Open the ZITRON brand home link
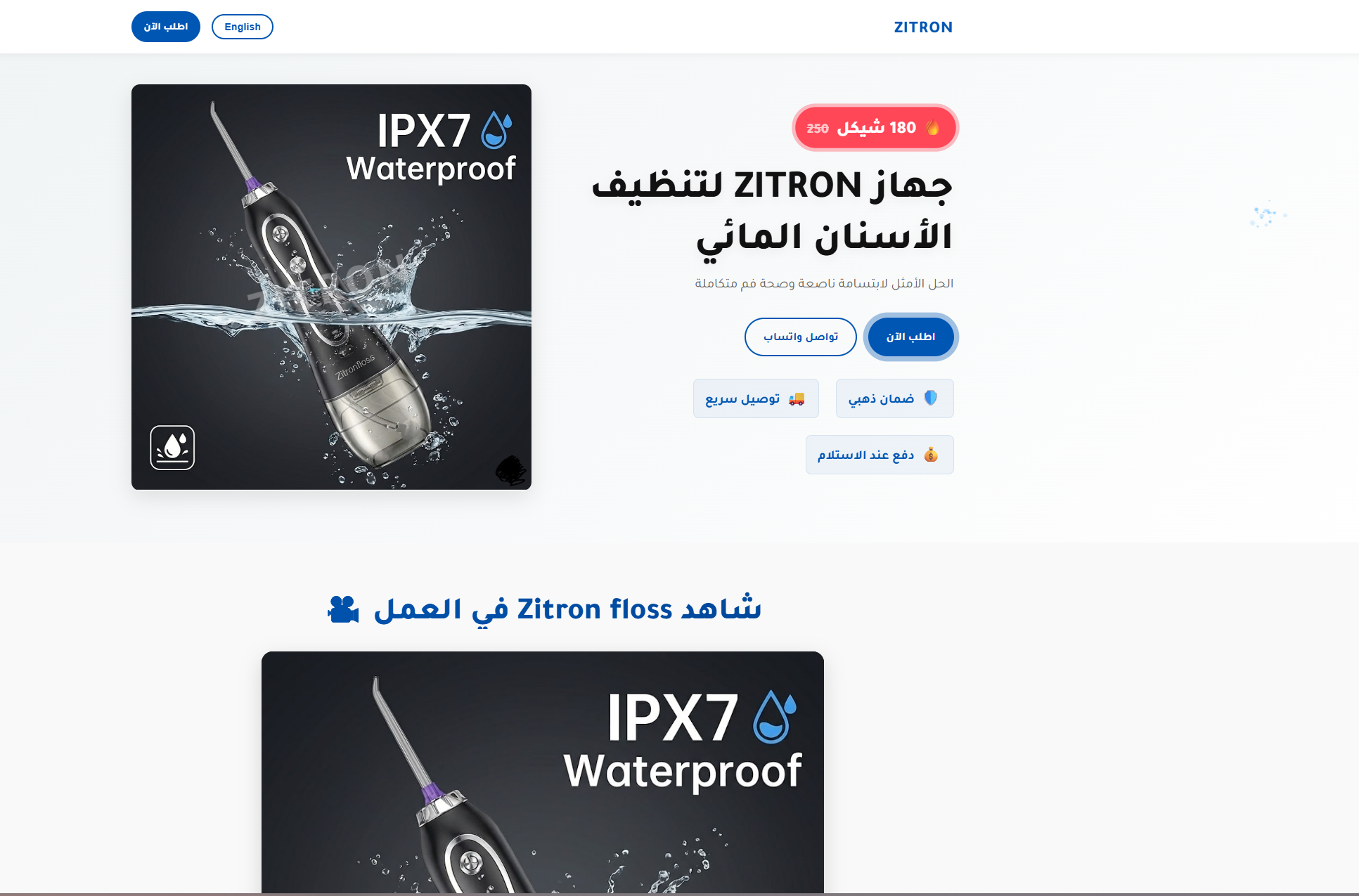 pos(922,27)
